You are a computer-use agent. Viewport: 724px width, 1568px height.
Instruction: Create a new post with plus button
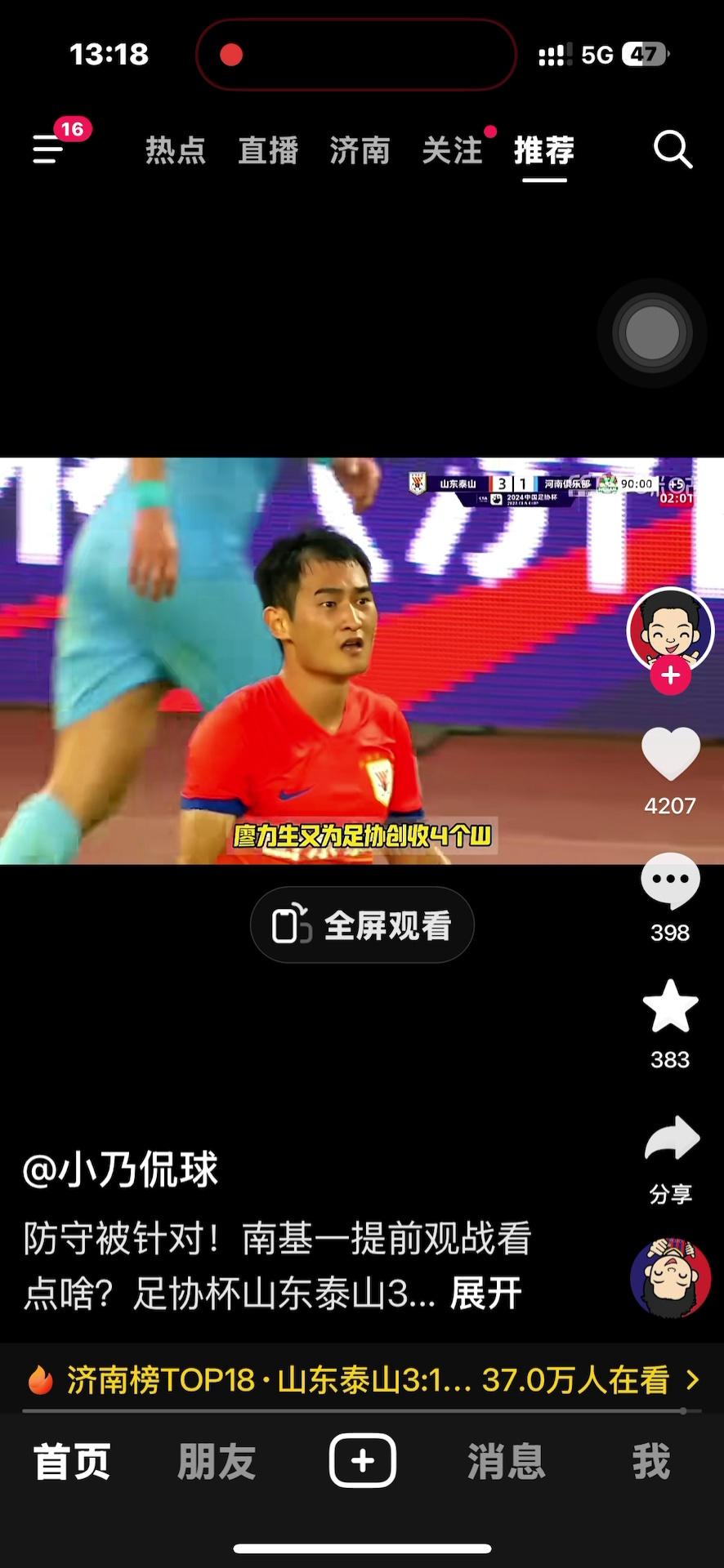tap(362, 1460)
